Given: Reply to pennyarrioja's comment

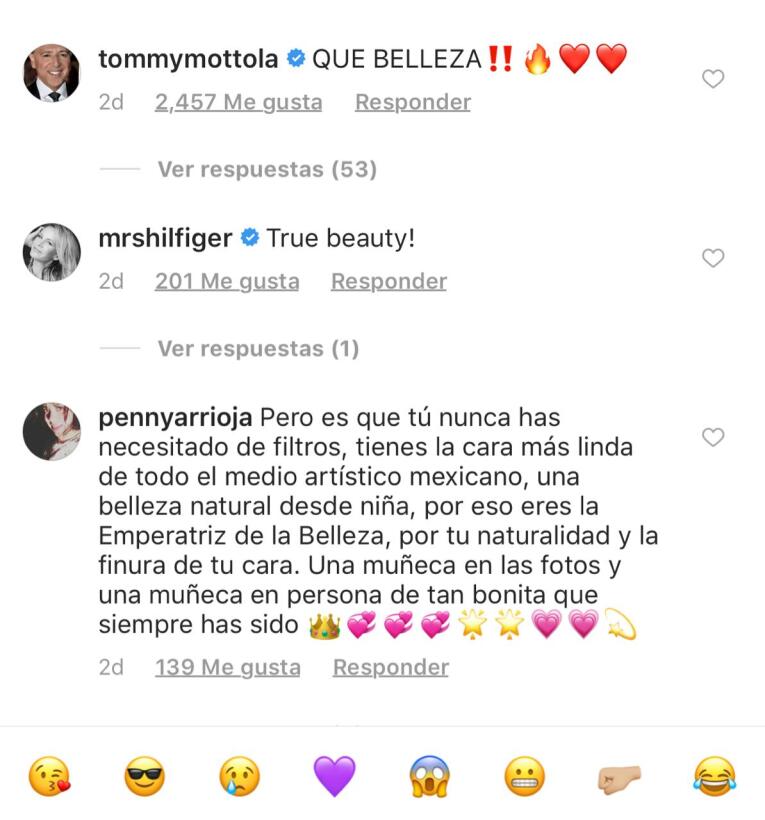Looking at the screenshot, I should click(390, 667).
